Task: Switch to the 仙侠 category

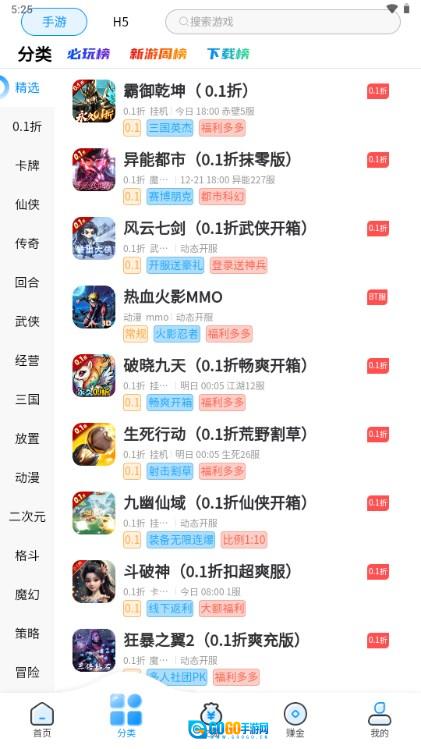Action: pyautogui.click(x=27, y=204)
